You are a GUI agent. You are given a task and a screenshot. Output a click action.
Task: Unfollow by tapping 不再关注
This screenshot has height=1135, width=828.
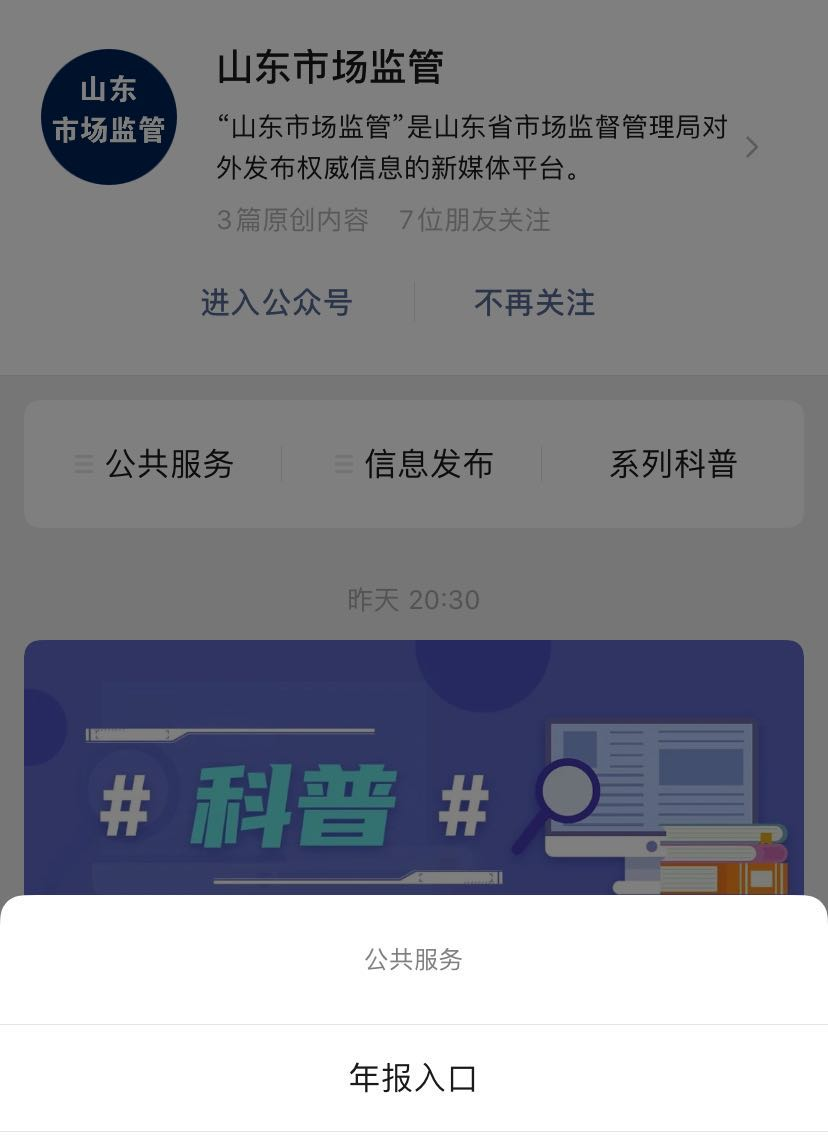534,303
